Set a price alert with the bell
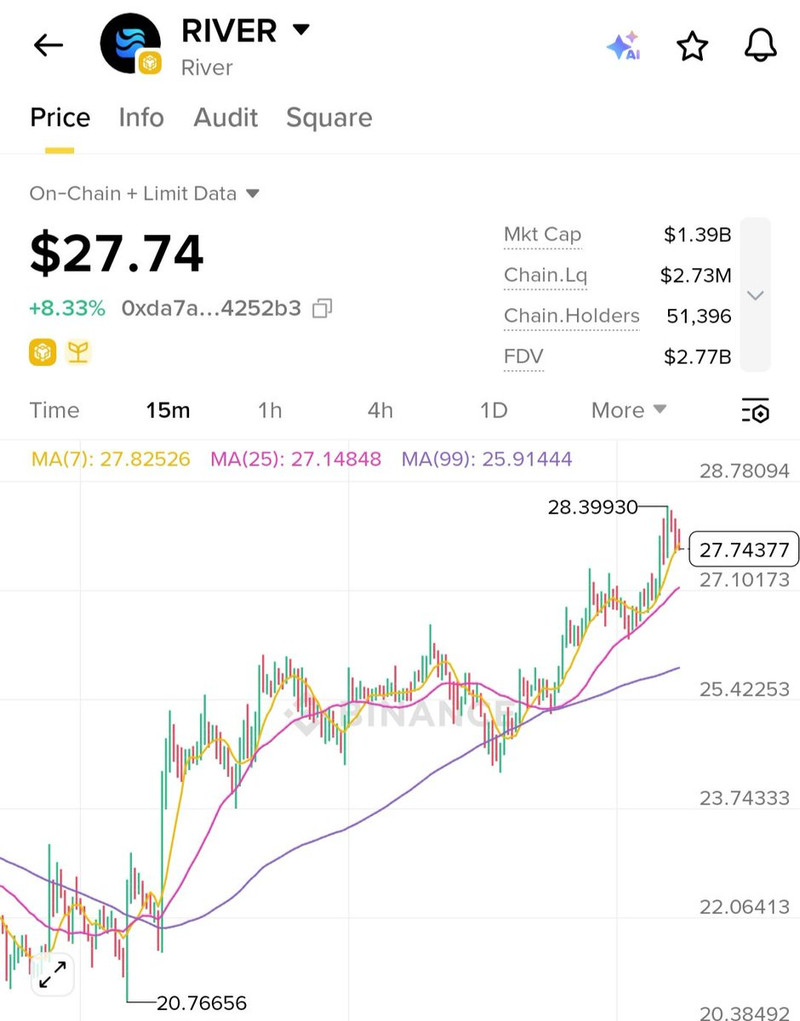 pyautogui.click(x=761, y=45)
